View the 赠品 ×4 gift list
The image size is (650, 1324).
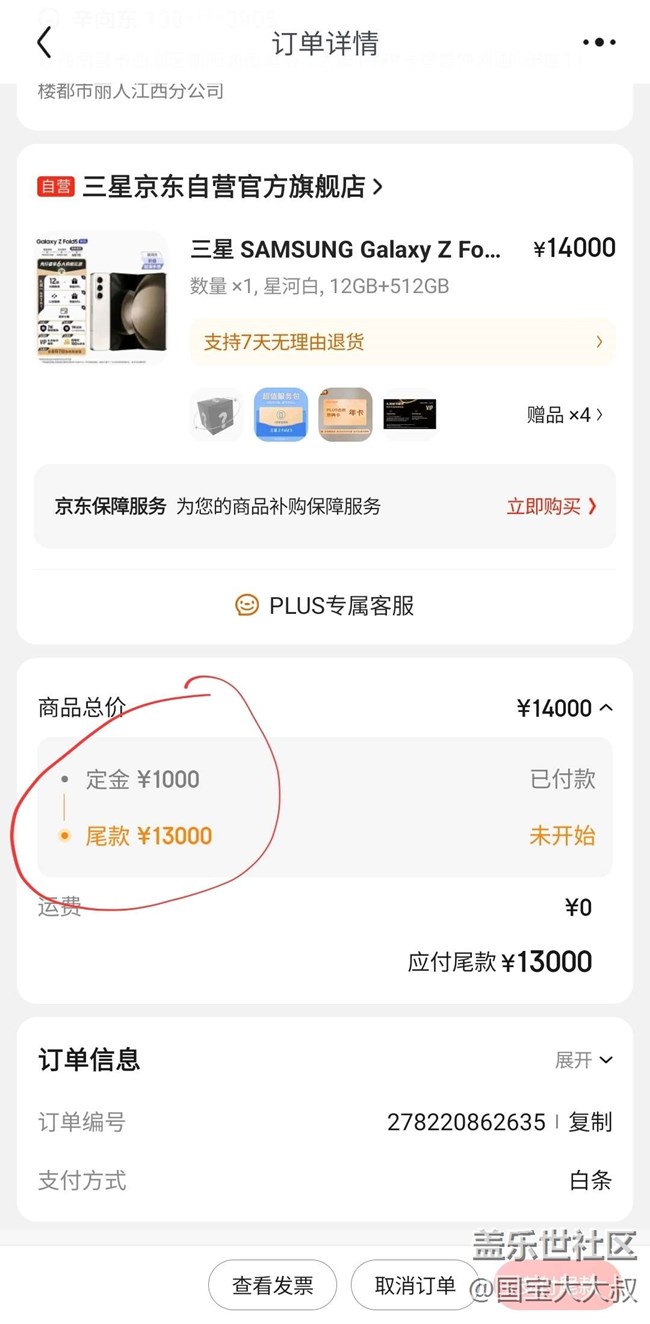click(565, 415)
